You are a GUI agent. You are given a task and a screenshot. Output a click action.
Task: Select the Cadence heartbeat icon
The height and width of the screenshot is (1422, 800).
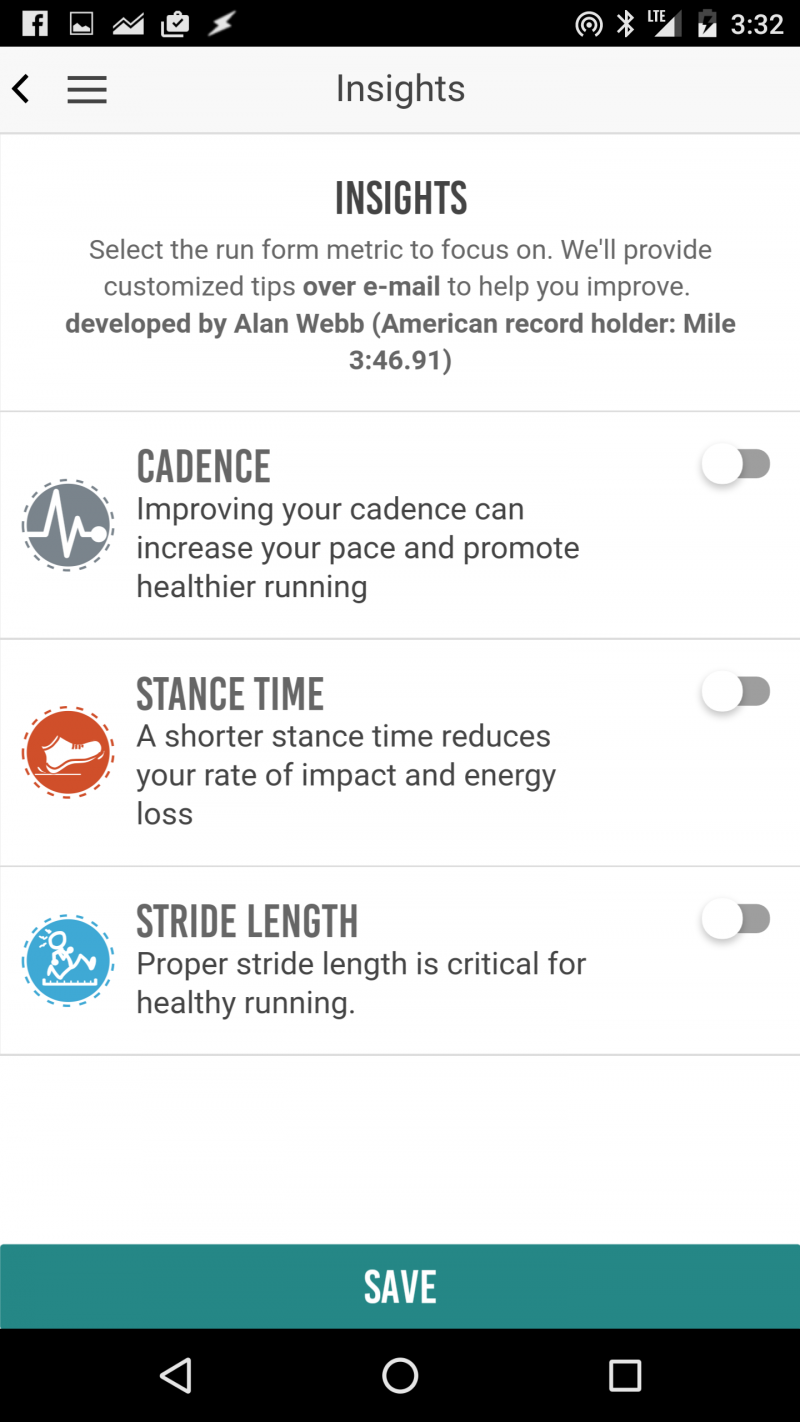(67, 524)
